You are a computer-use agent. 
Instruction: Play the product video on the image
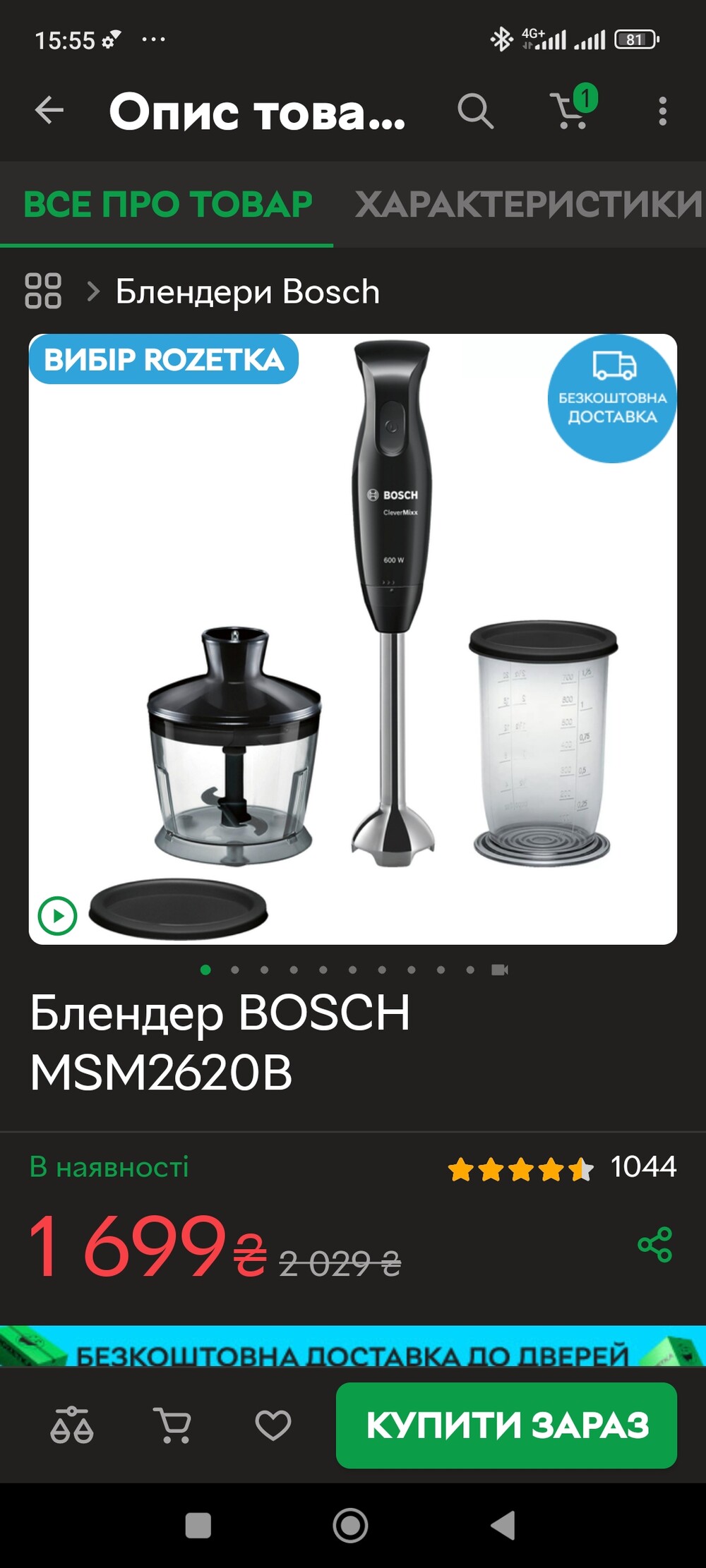57,916
